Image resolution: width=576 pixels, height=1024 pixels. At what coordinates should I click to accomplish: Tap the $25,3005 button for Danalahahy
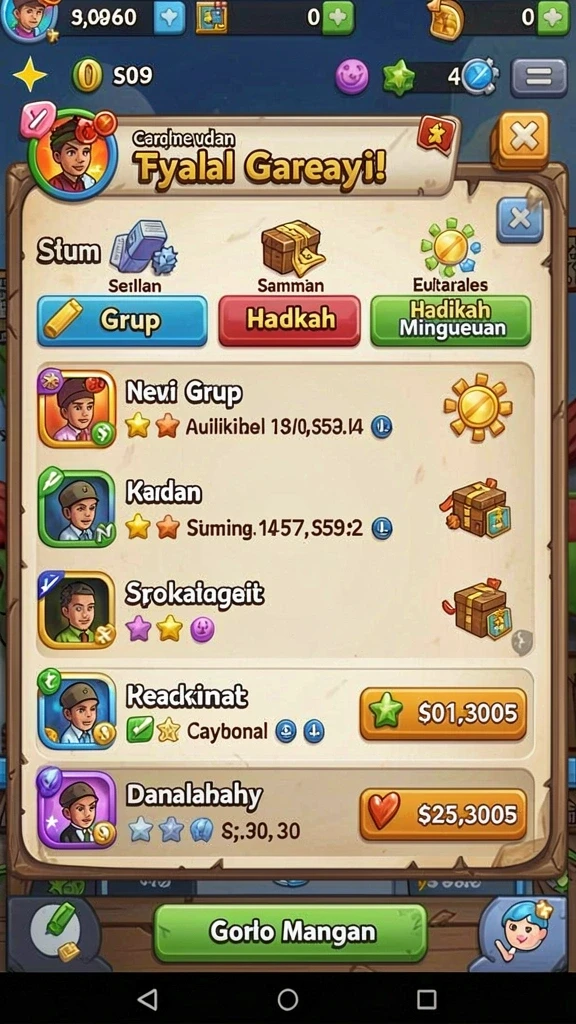pyautogui.click(x=443, y=814)
